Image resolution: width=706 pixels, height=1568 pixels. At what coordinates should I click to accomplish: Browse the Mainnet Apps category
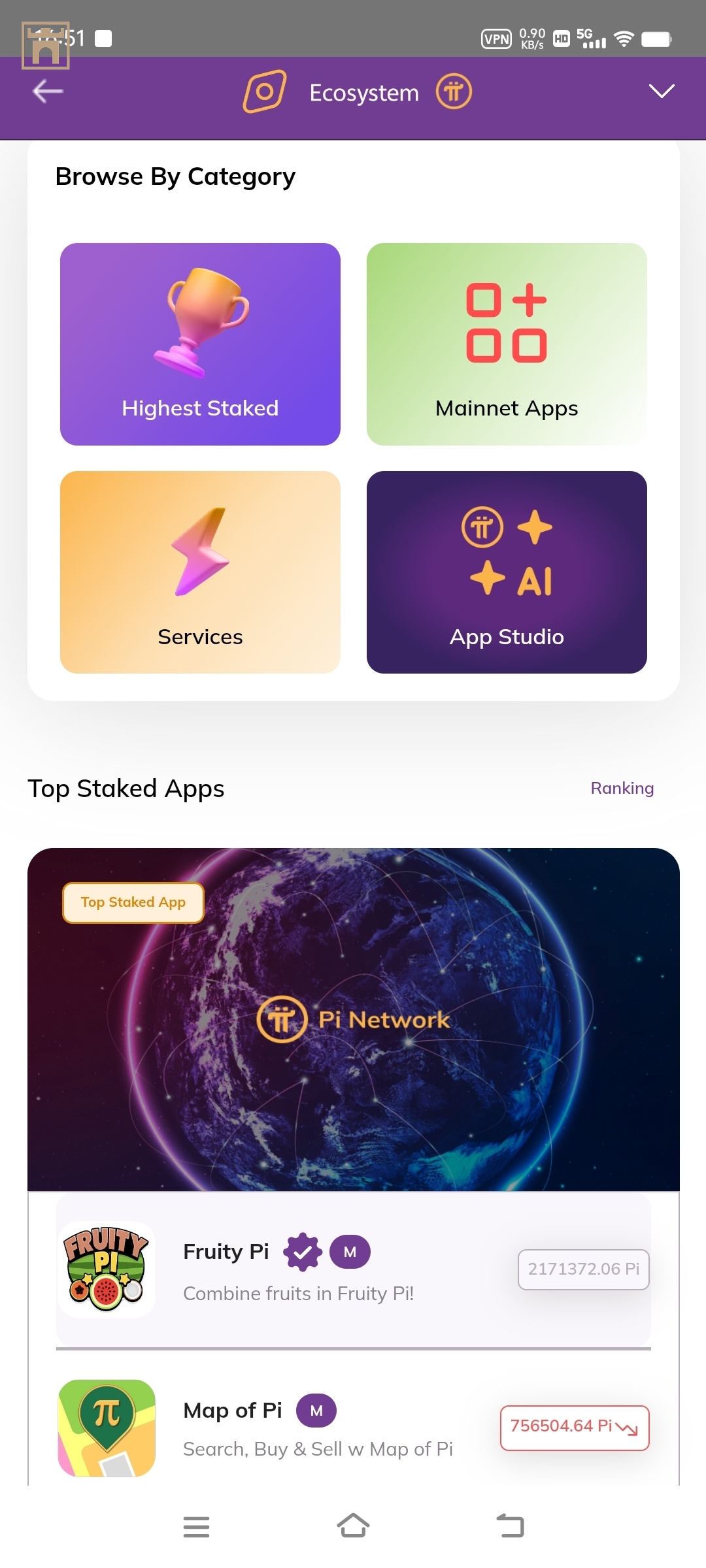[507, 344]
